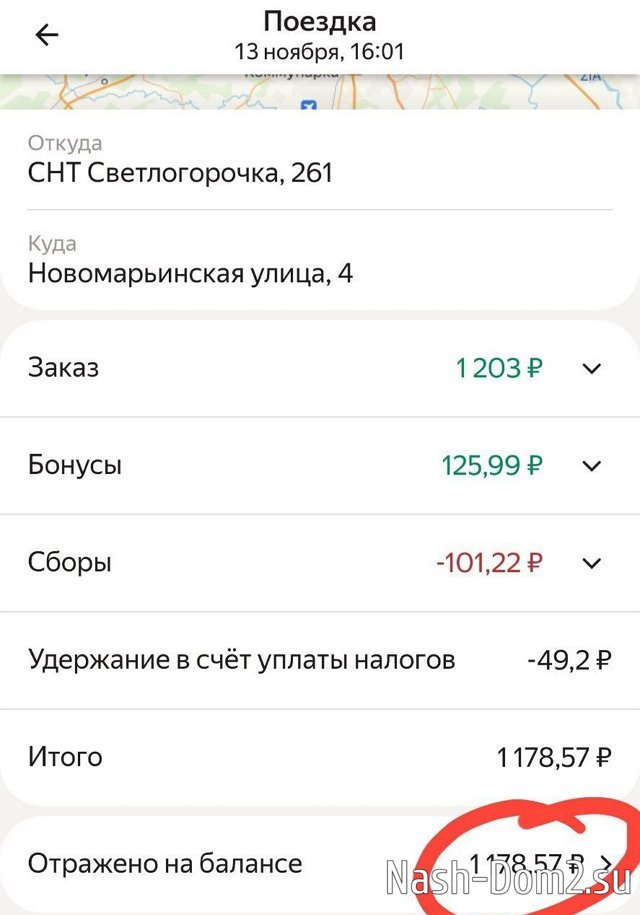The image size is (640, 915).
Task: Go back from the Поездка screen
Action: 47,36
